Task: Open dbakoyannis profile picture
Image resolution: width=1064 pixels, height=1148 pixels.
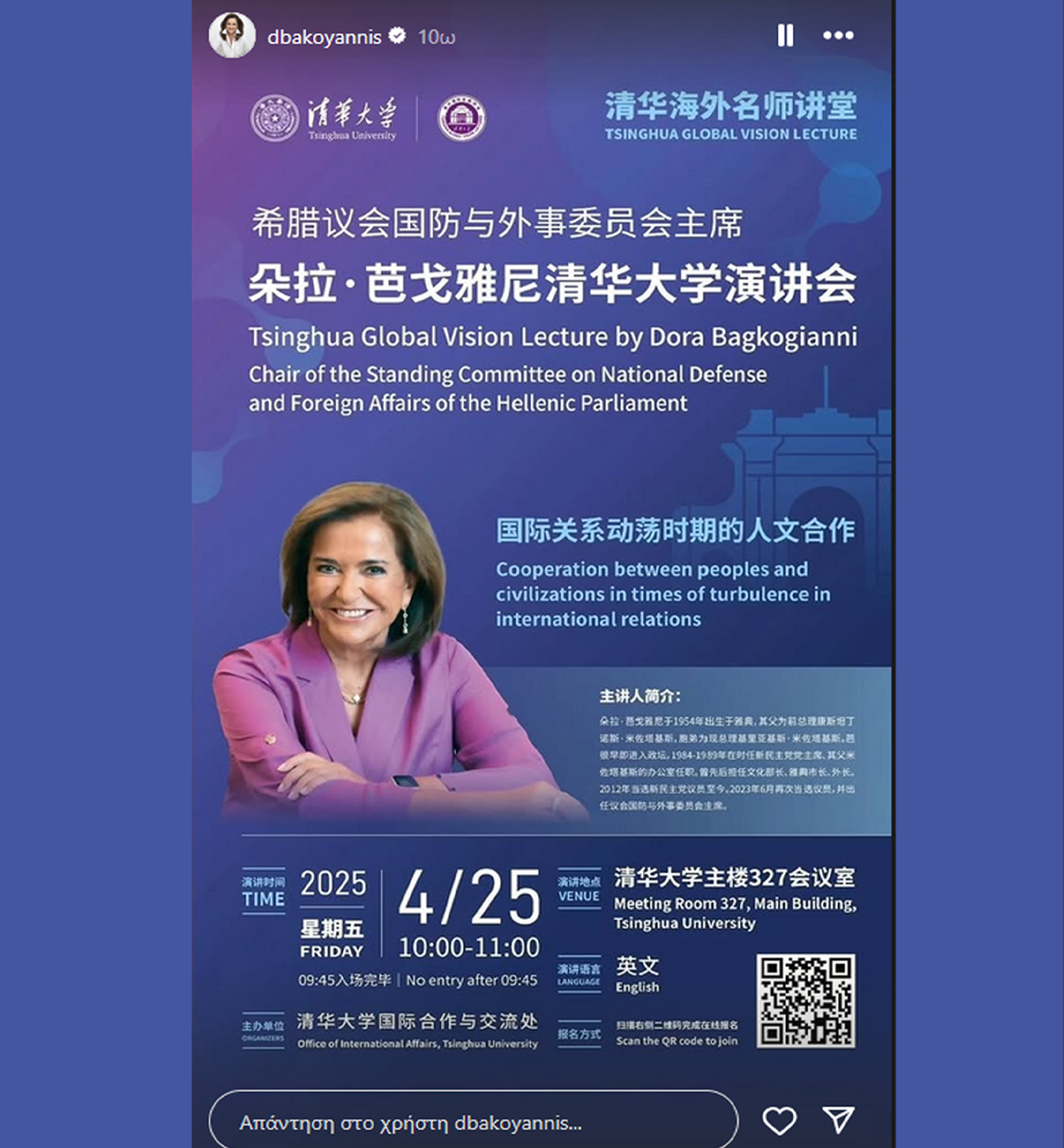Action: click(x=232, y=35)
